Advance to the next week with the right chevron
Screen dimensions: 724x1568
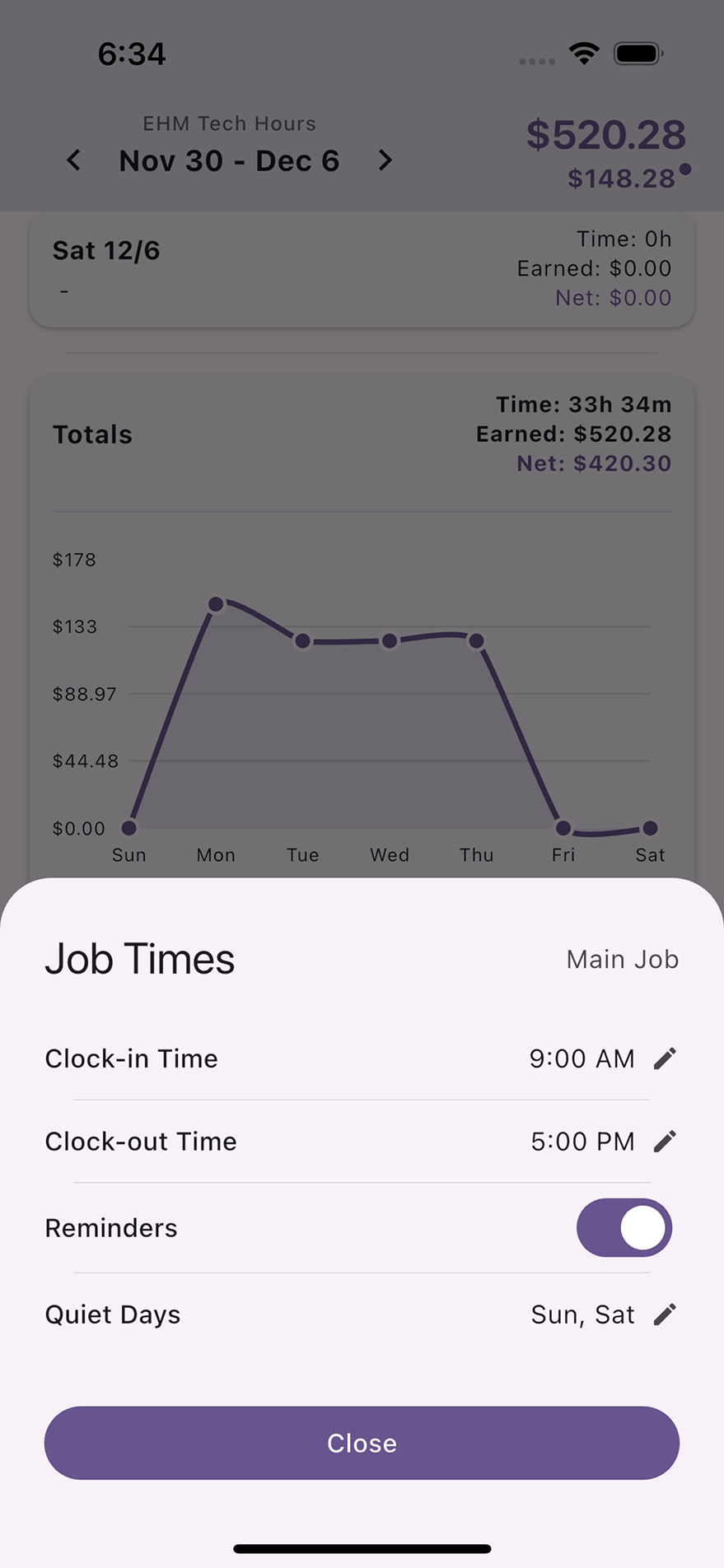click(384, 161)
